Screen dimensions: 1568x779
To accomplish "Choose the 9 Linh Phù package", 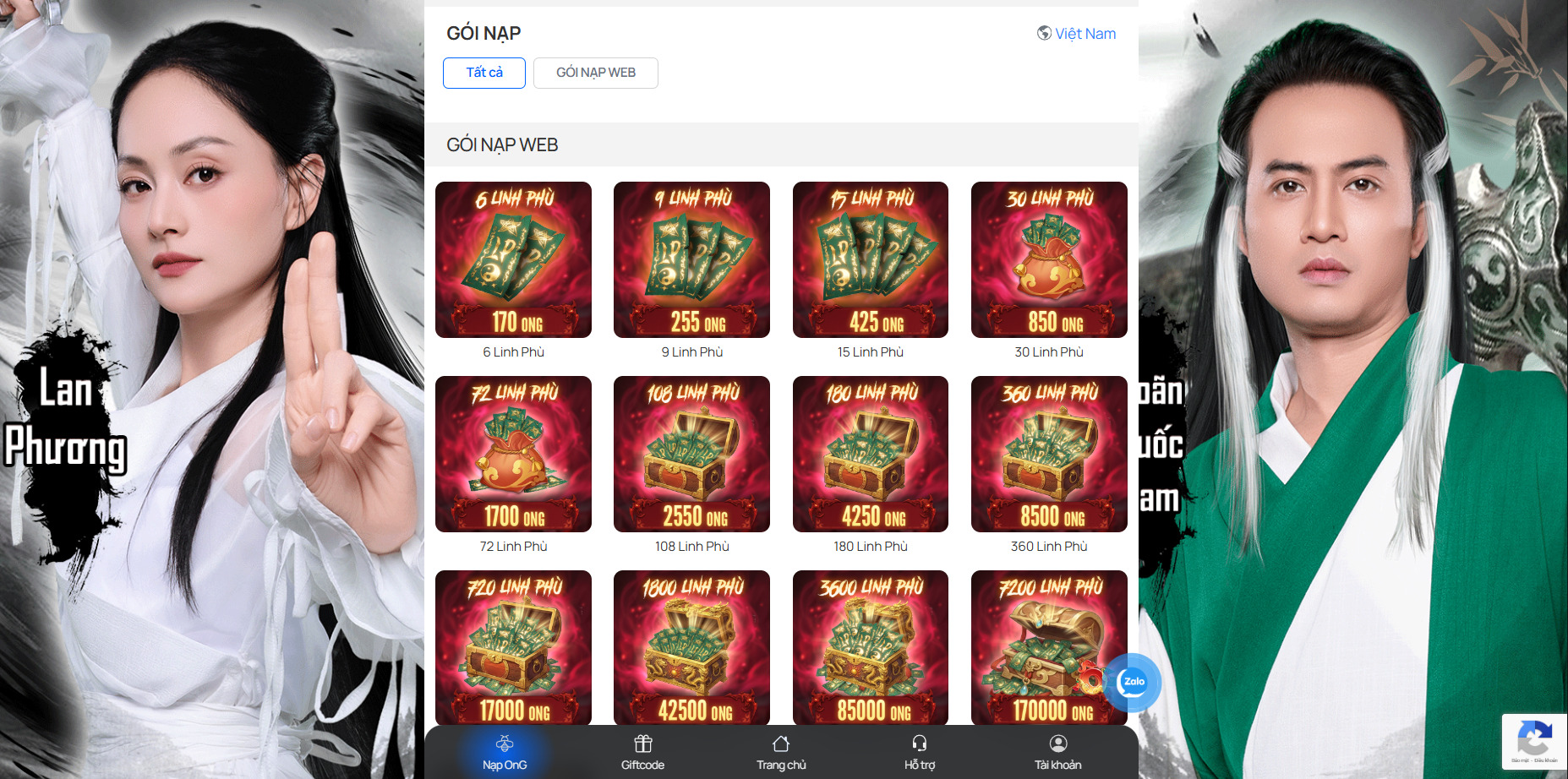I will (691, 260).
